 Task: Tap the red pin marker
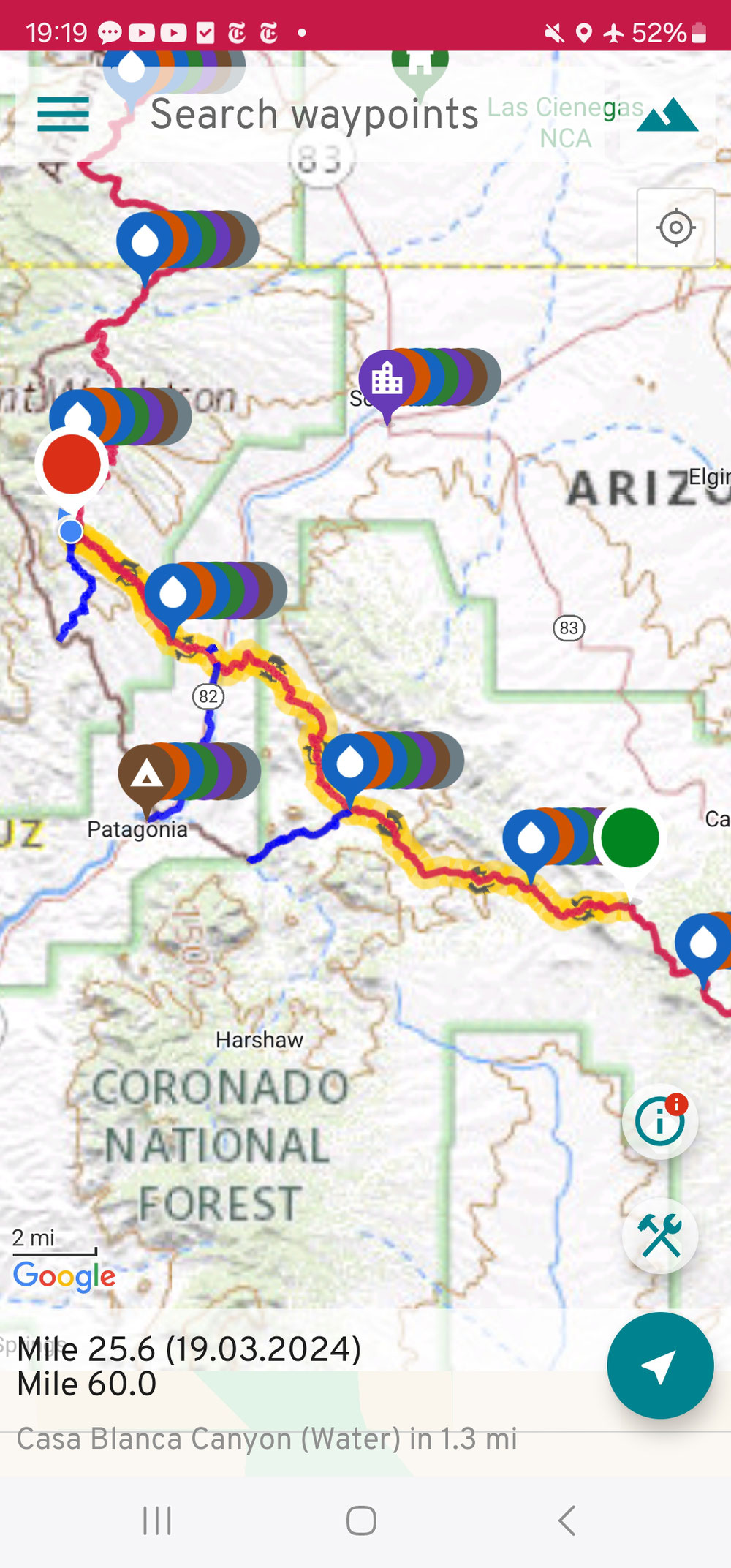71,465
